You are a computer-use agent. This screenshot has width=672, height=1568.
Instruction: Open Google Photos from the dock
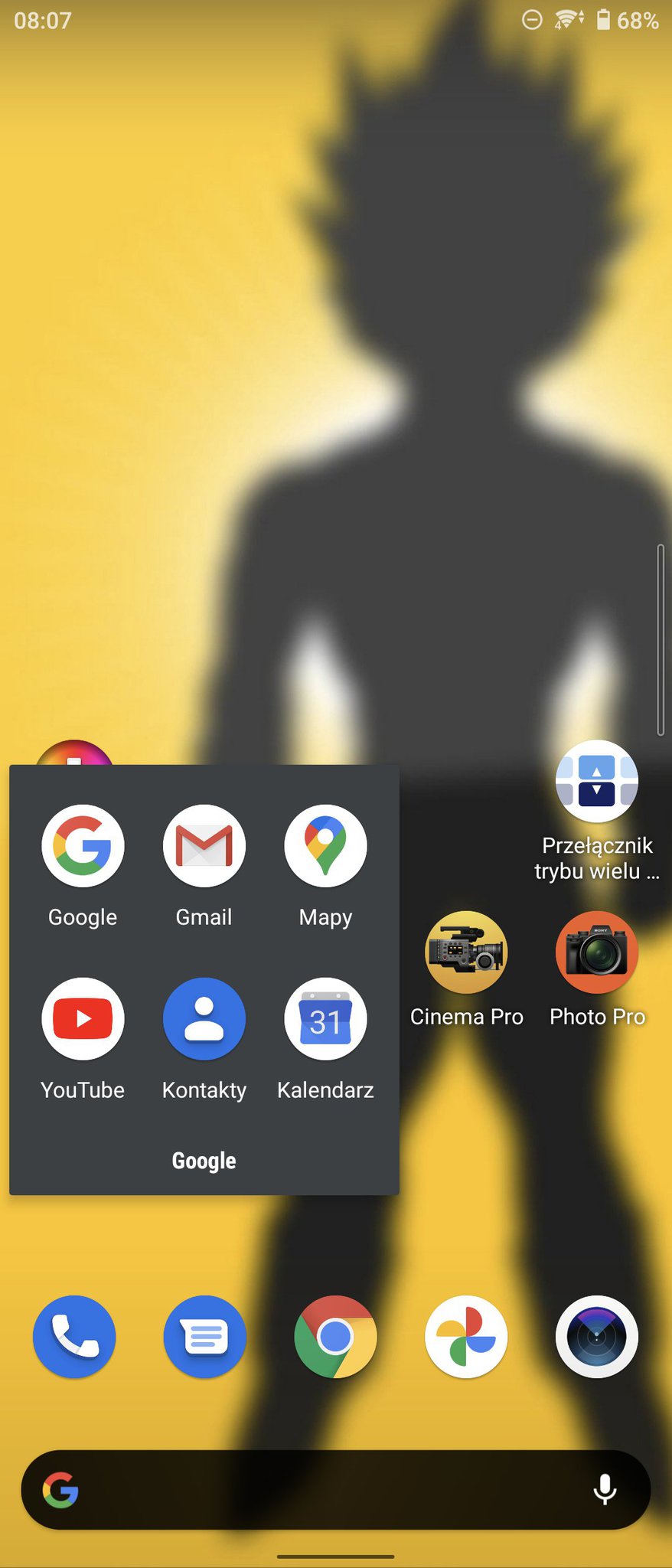pos(466,1337)
